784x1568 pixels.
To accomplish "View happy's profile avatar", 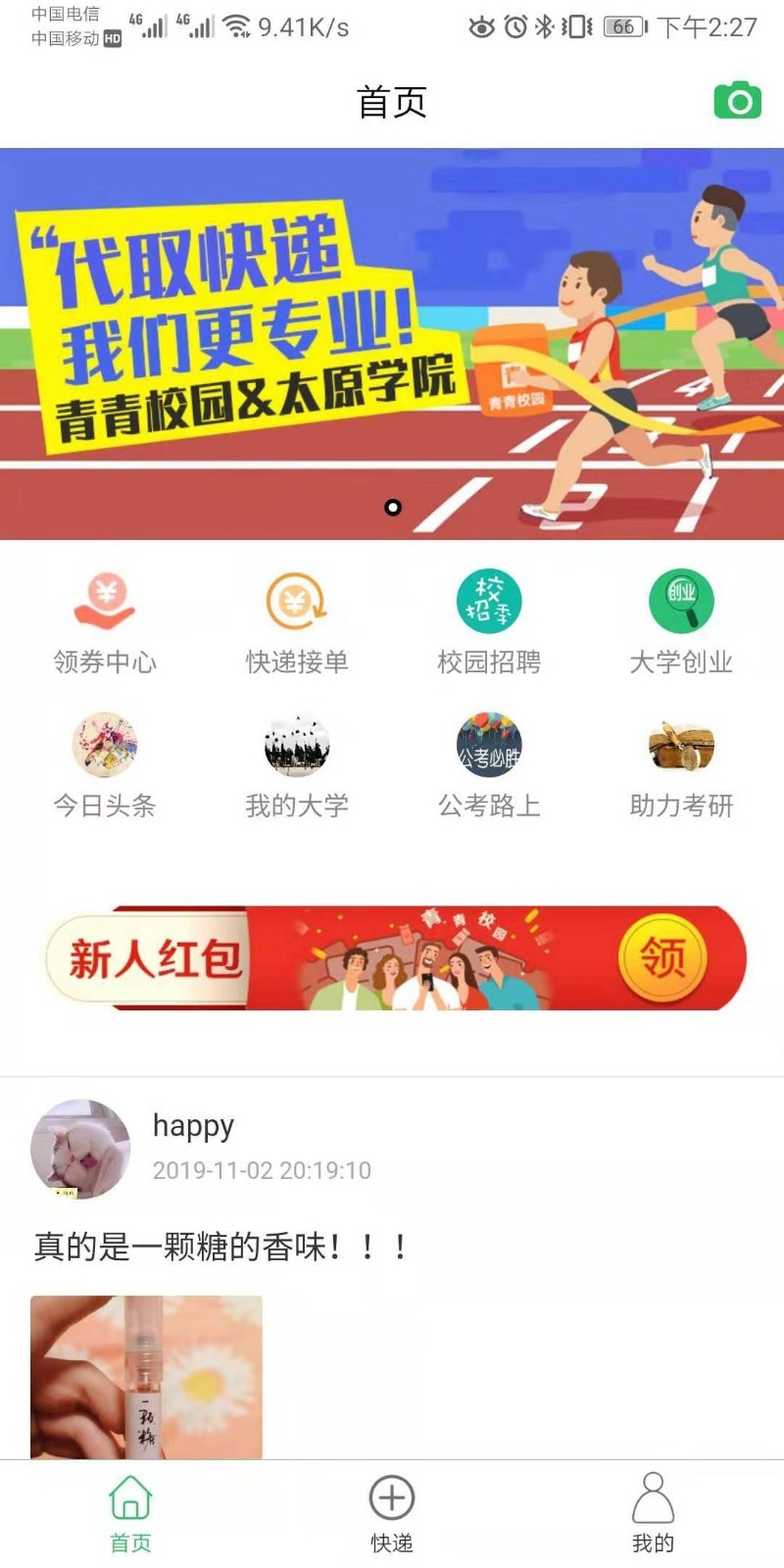I will tap(80, 1149).
